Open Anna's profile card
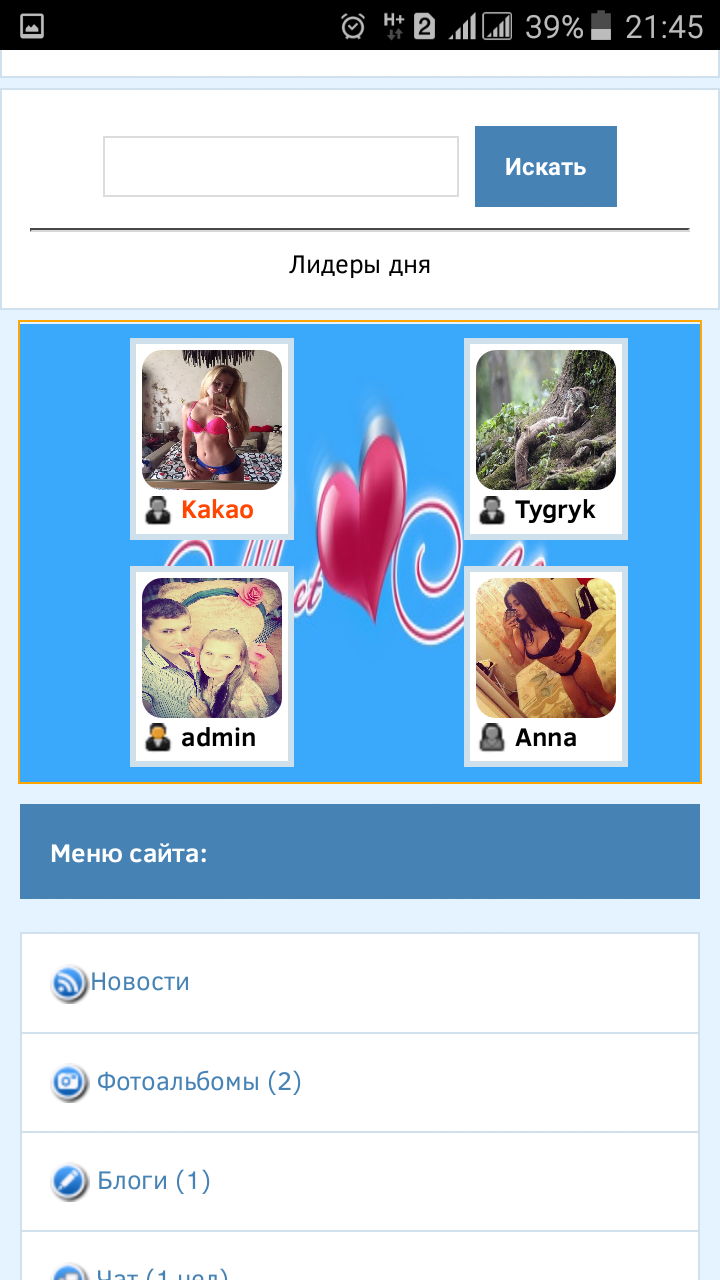 click(x=546, y=665)
